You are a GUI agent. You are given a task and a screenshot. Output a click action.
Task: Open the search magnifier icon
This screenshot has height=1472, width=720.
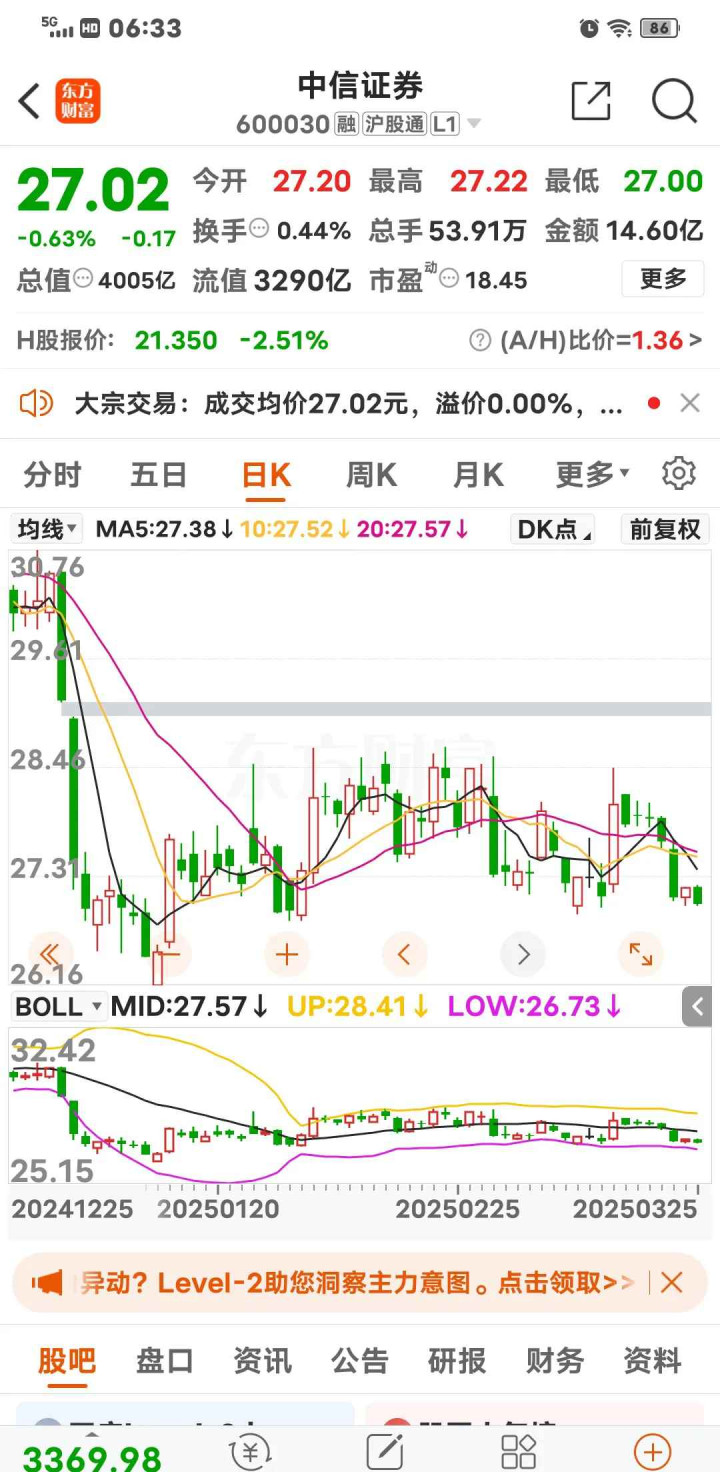673,101
